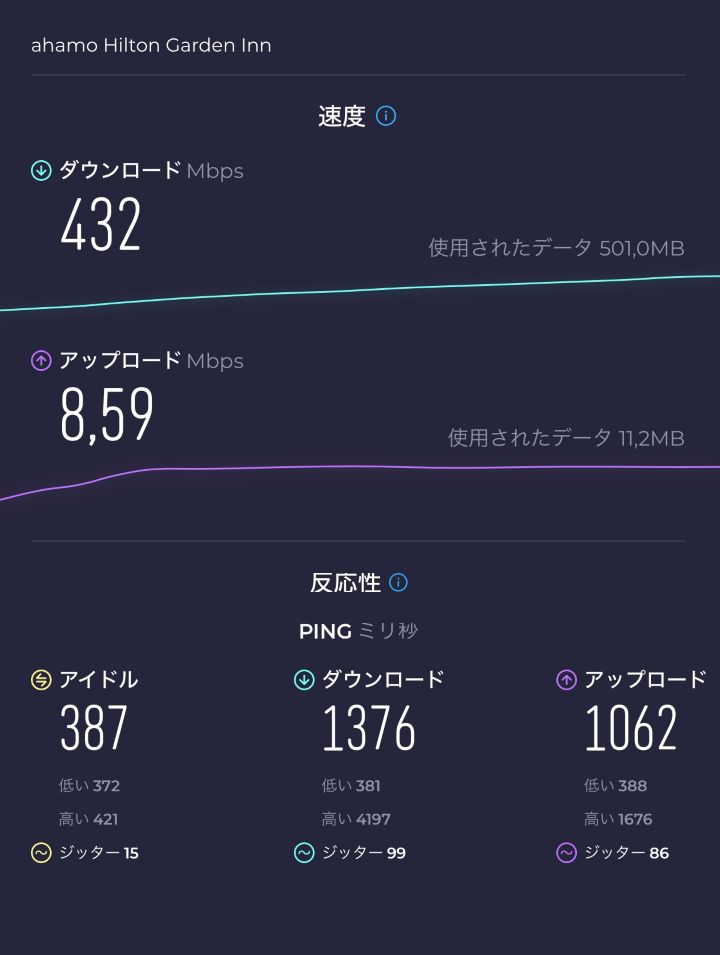
Task: Tap the 高い 4197 ping statistic
Action: point(354,818)
